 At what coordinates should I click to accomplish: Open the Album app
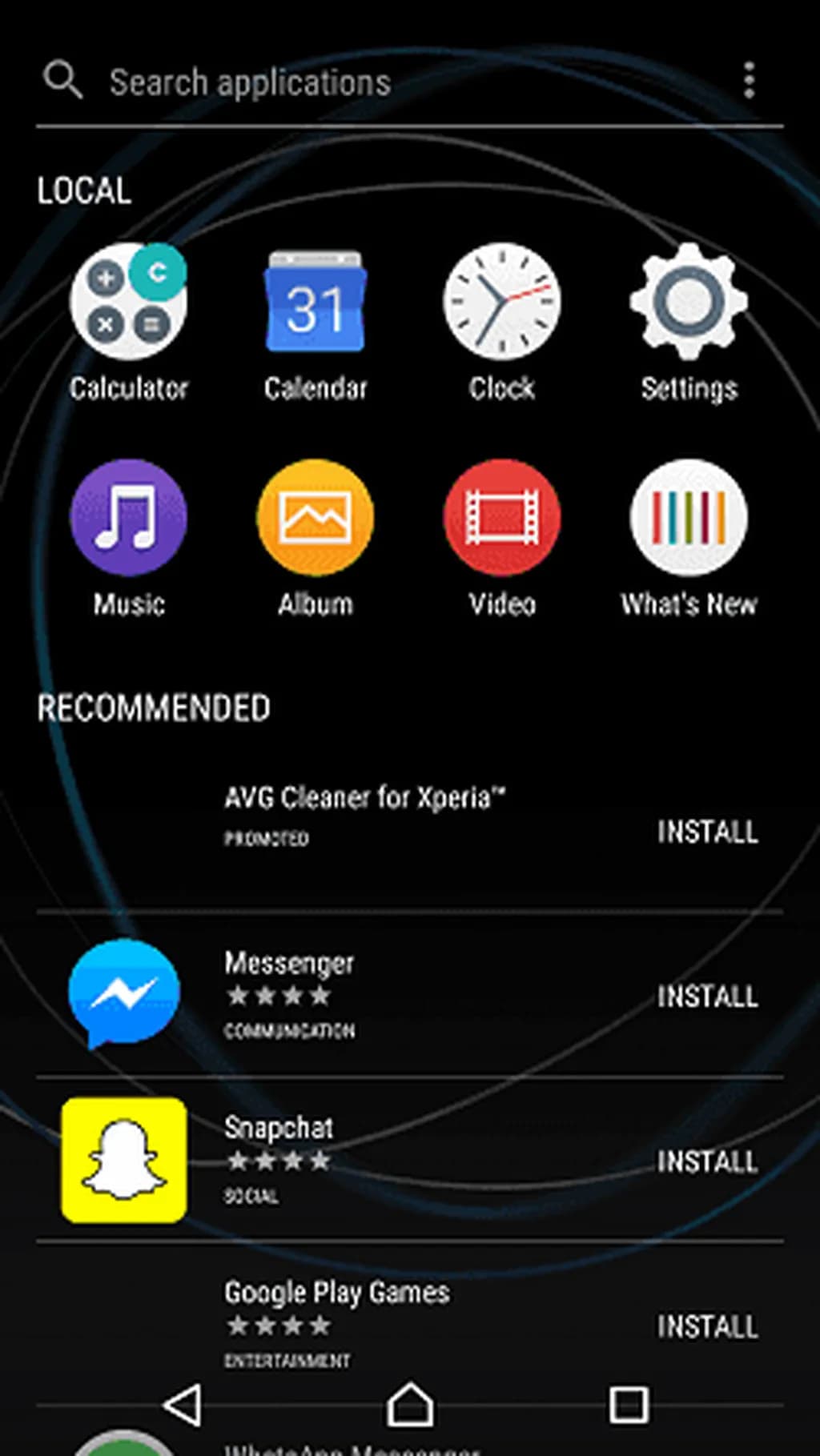click(x=316, y=518)
